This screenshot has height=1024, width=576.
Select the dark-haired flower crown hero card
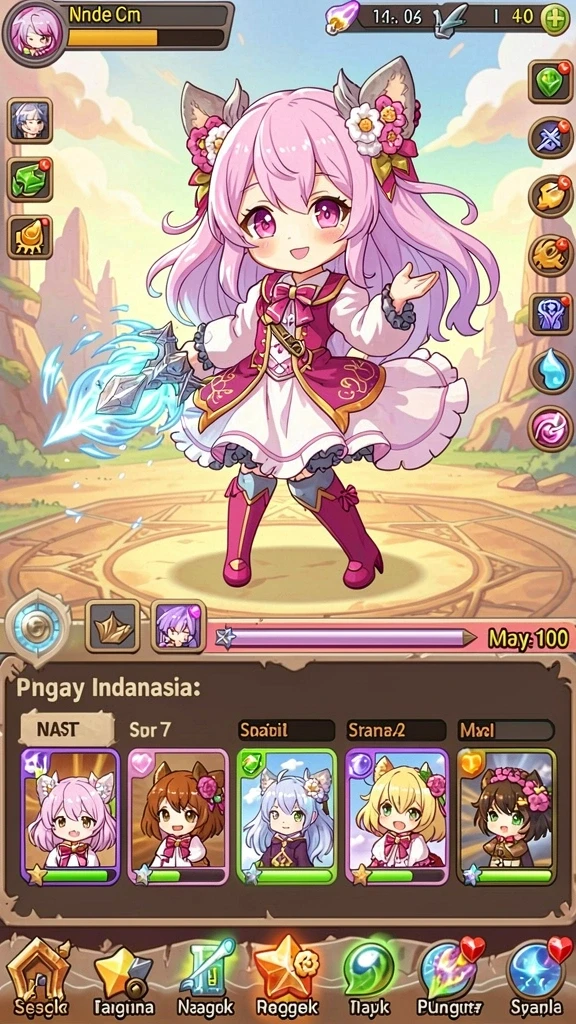[x=506, y=818]
